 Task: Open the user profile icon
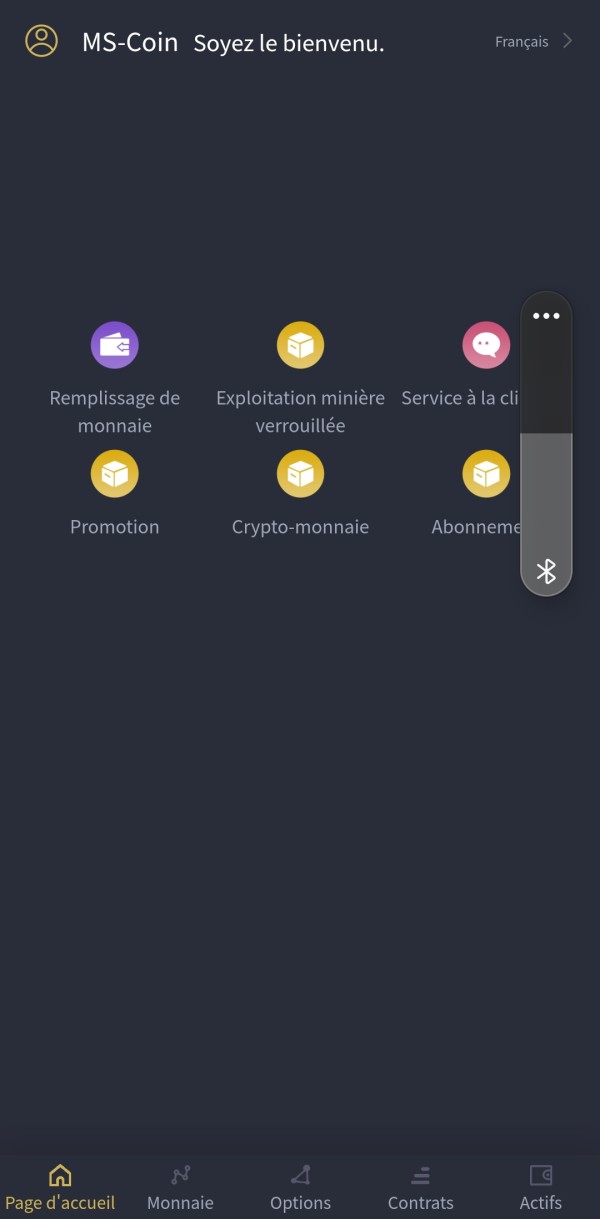pyautogui.click(x=41, y=41)
